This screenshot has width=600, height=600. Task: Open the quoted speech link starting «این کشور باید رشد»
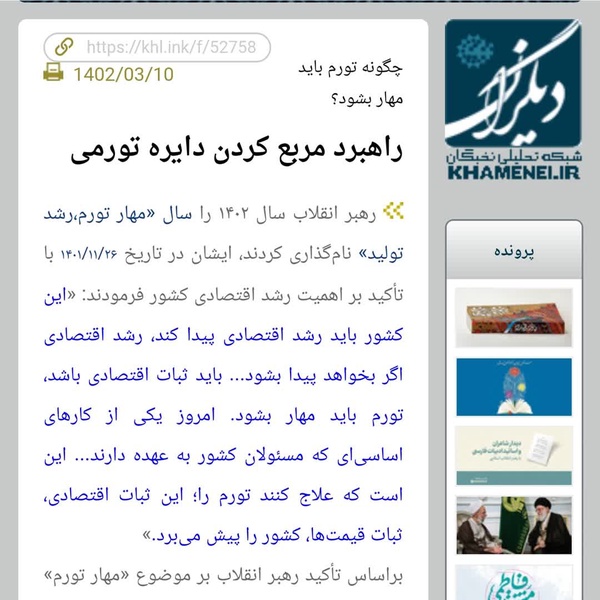point(223,415)
